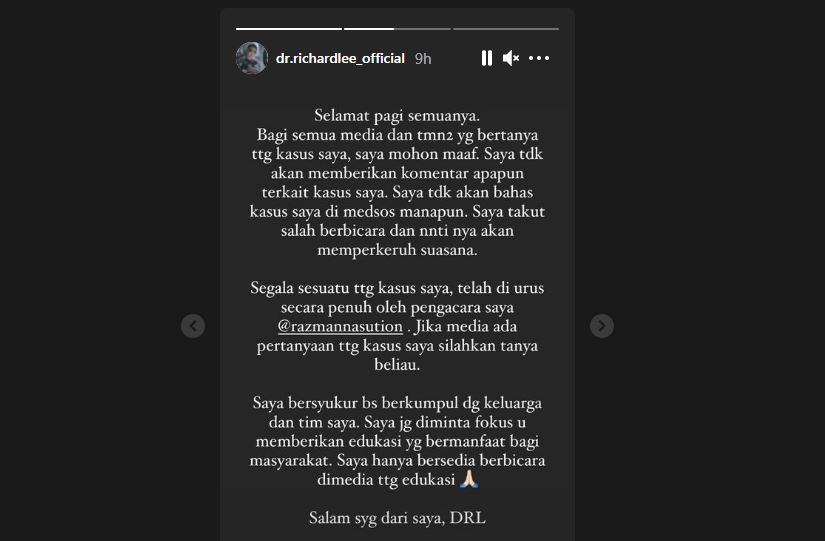Pause the story playback

486,58
